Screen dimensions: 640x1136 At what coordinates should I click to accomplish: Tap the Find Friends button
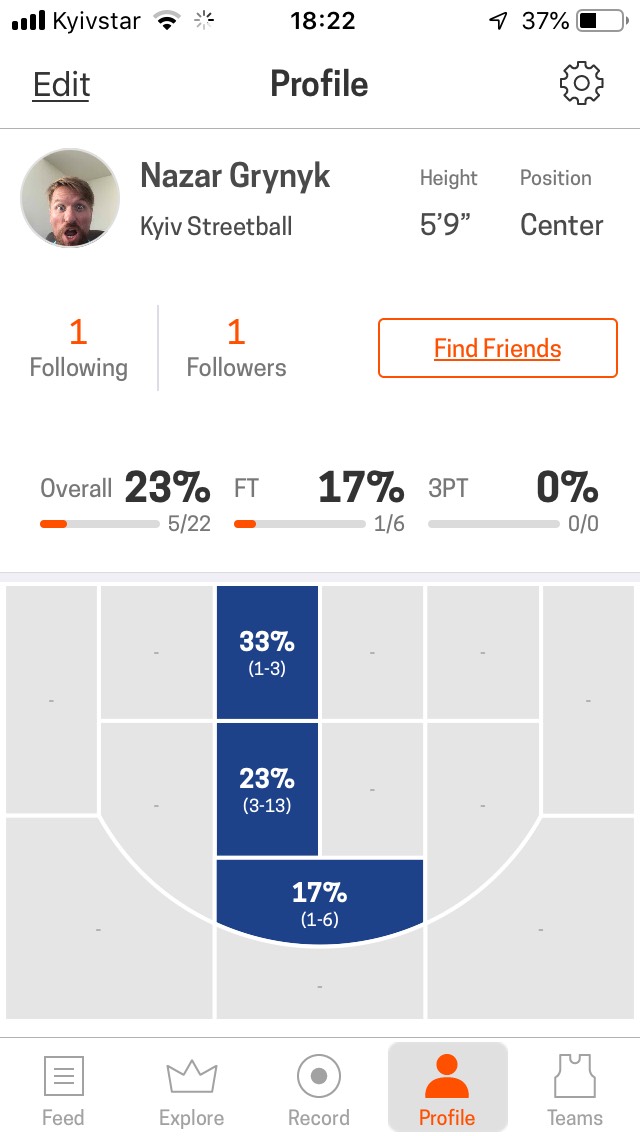coord(498,348)
